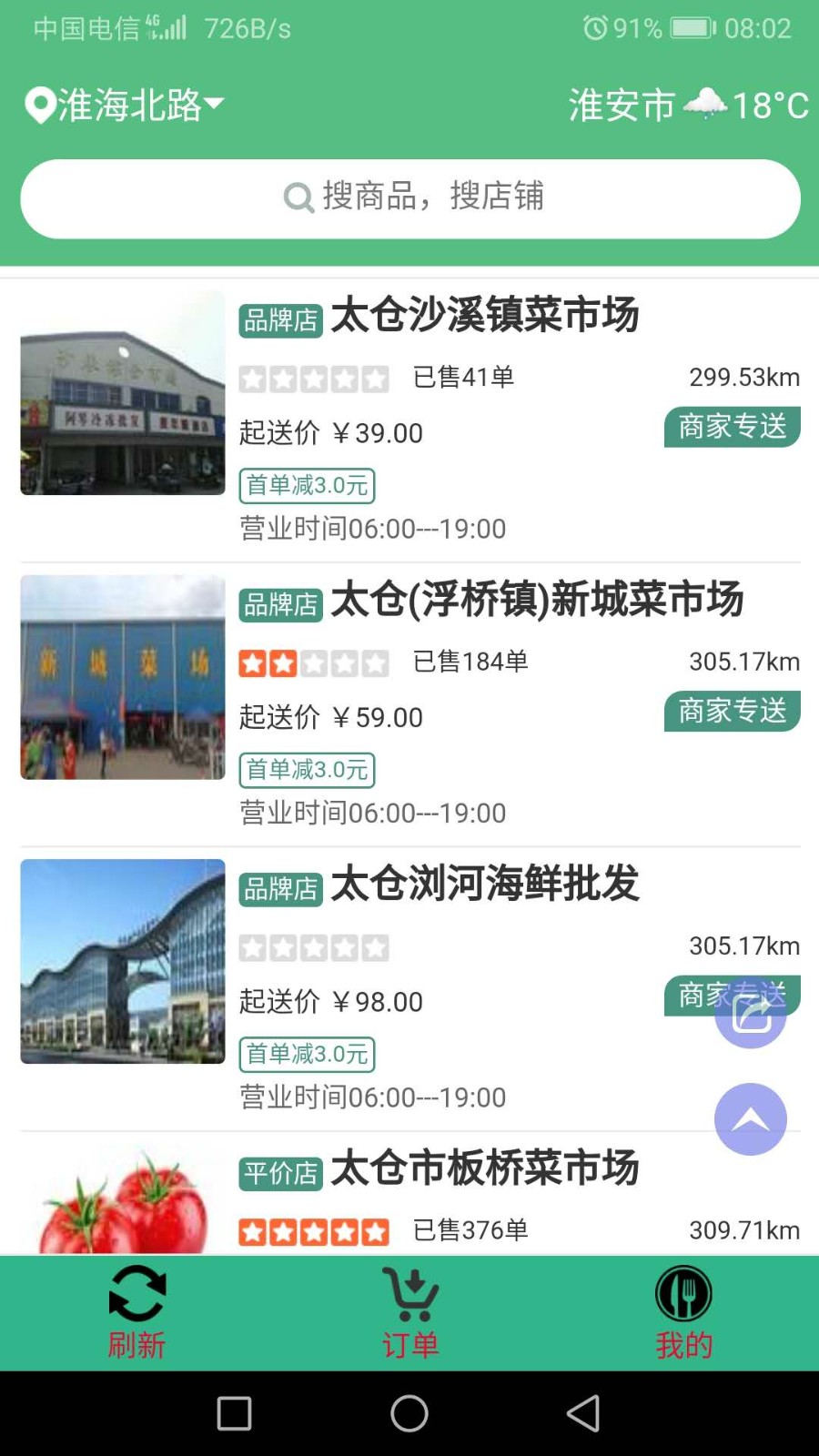This screenshot has width=819, height=1456.
Task: Expand the 淮海北路 location dropdown
Action: [214, 105]
